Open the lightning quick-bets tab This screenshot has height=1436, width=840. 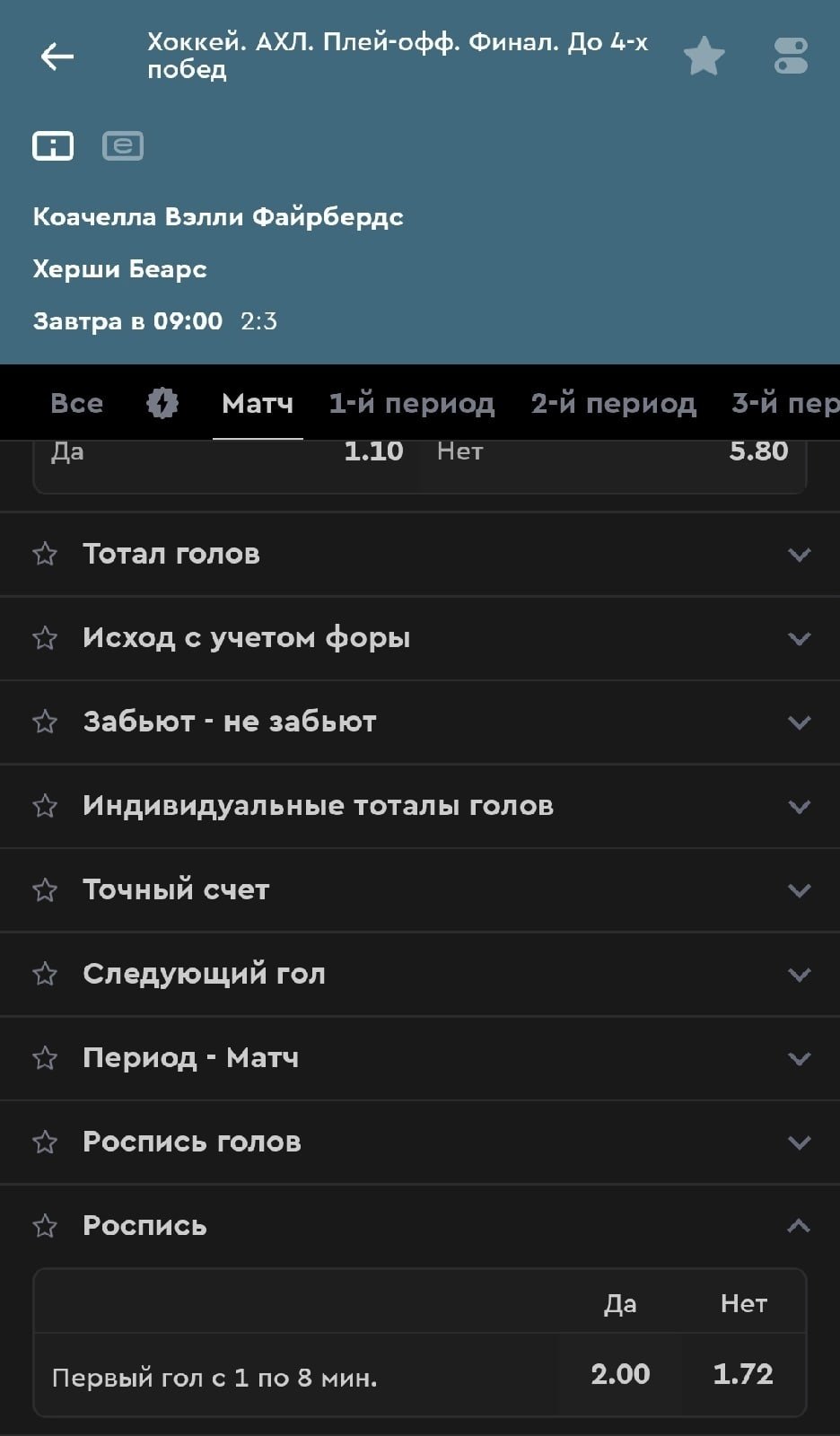click(x=162, y=403)
